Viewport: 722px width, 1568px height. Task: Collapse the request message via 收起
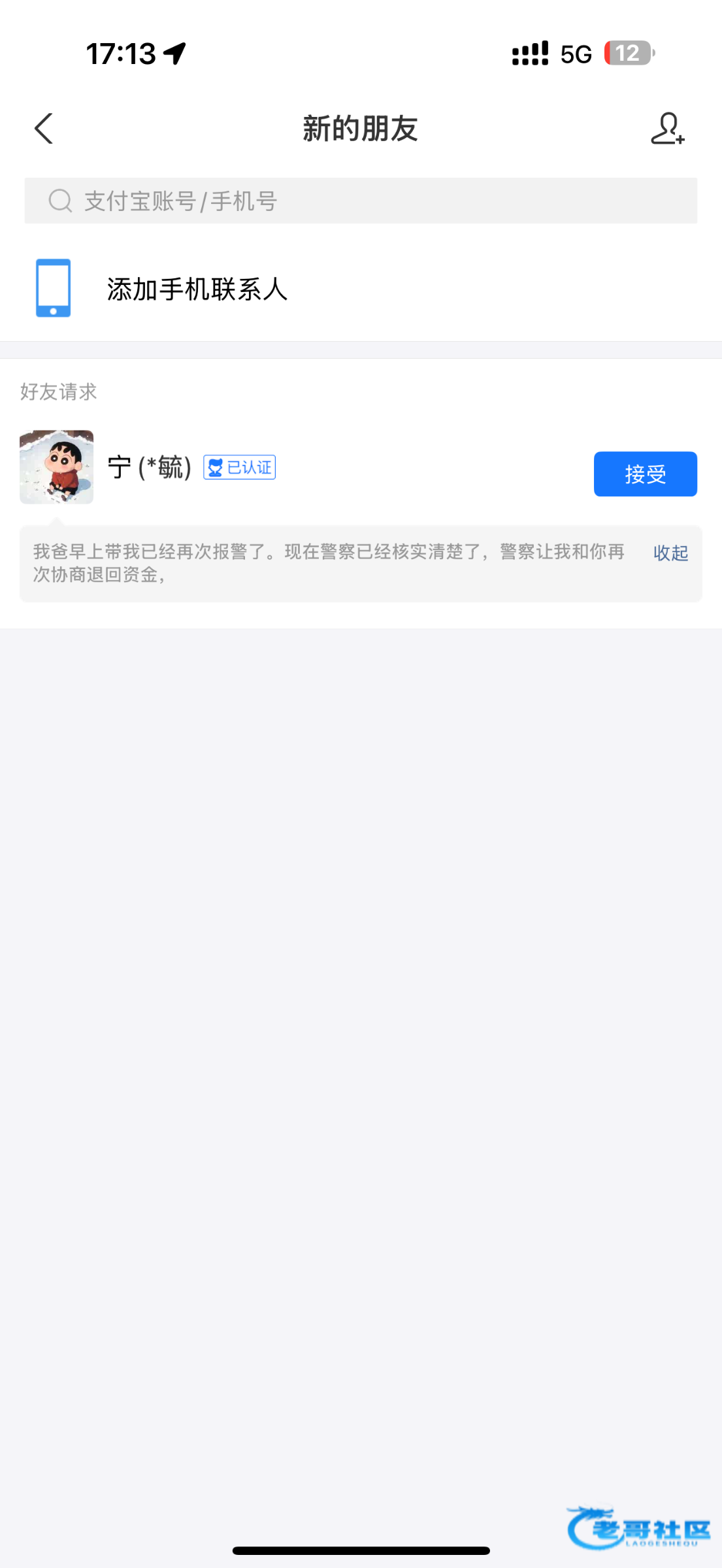pos(670,553)
